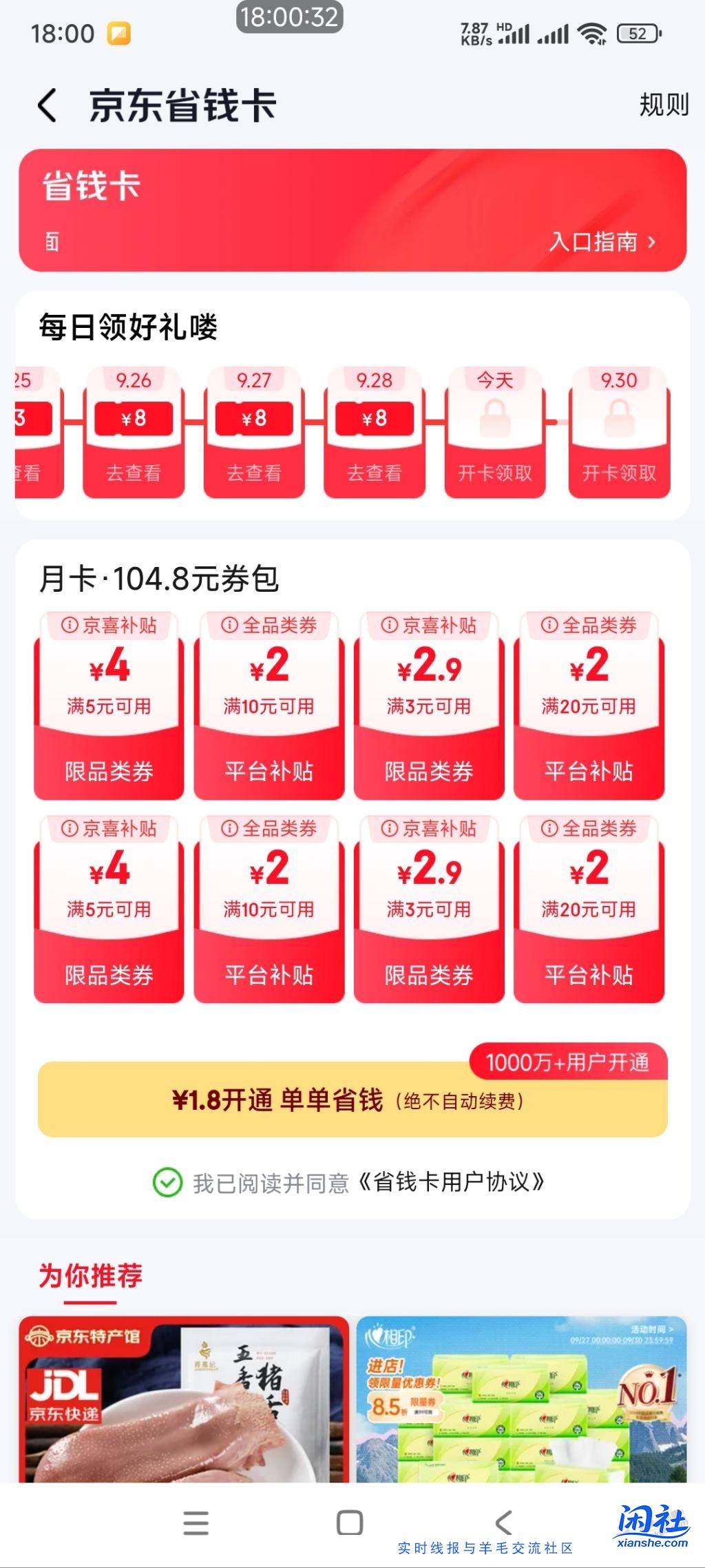This screenshot has height=1568, width=705.
Task: Tap 去查看 under the 9.26 reward
Action: tap(133, 471)
